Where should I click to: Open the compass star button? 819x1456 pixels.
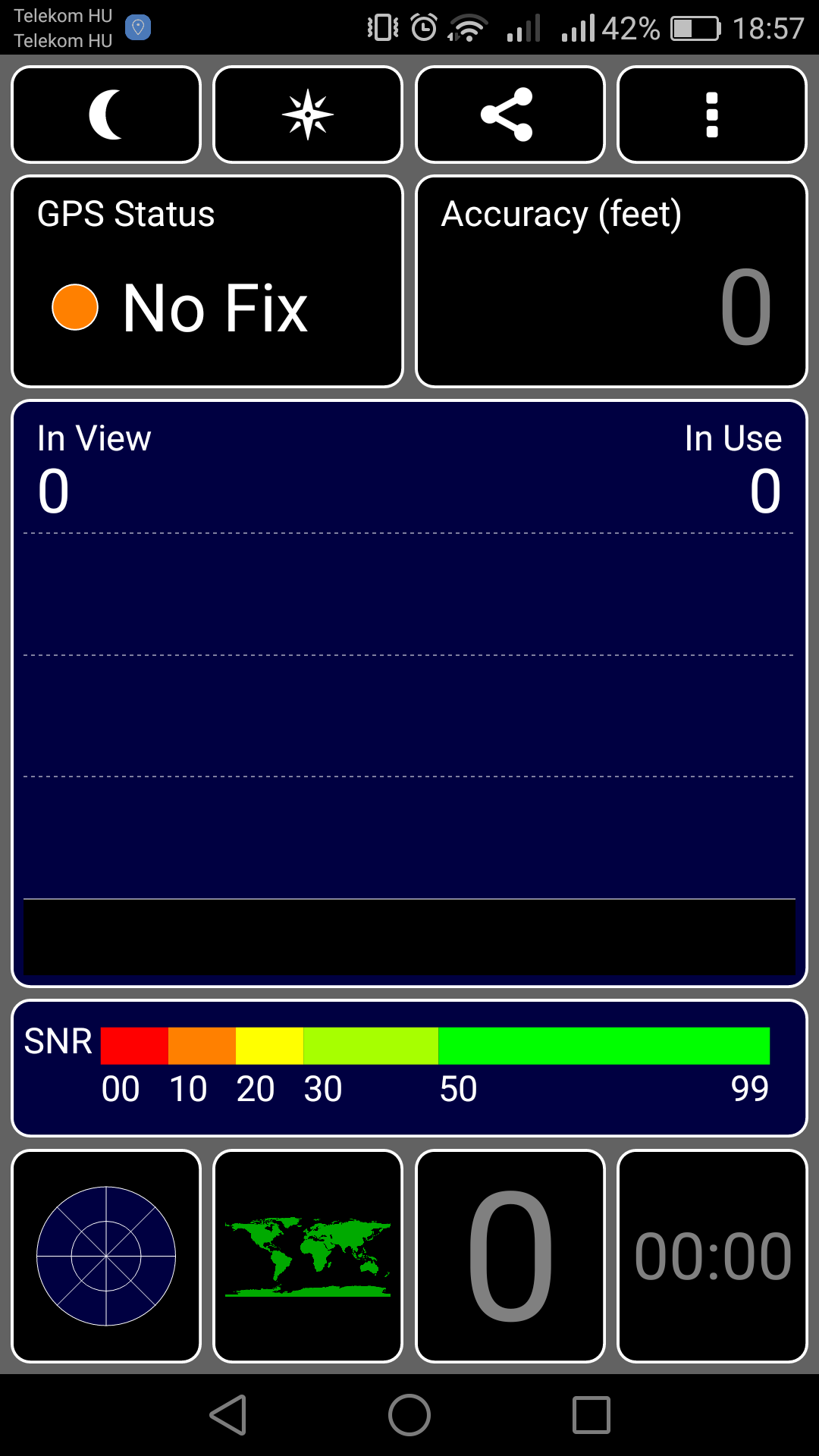[308, 115]
